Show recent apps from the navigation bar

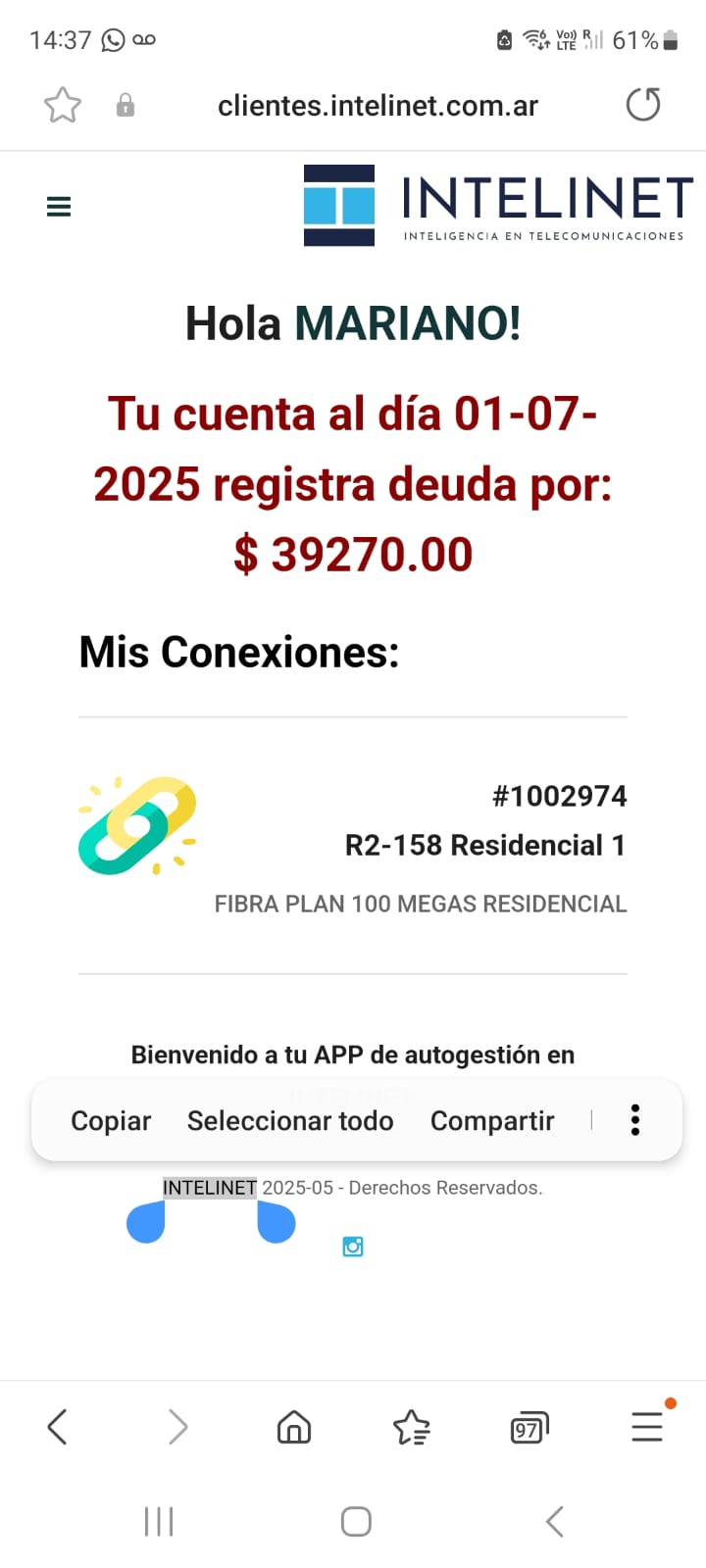point(159,1521)
